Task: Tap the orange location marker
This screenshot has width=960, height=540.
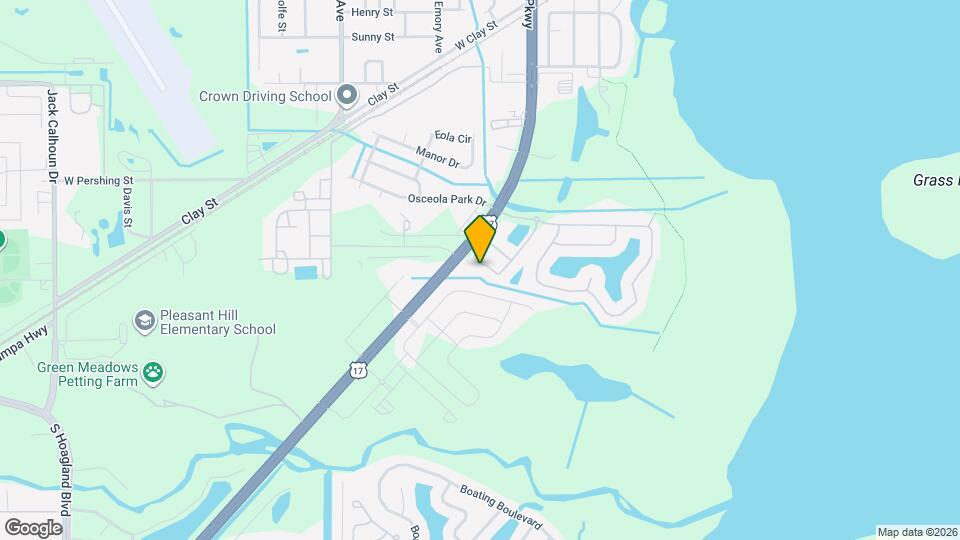Action: click(481, 239)
